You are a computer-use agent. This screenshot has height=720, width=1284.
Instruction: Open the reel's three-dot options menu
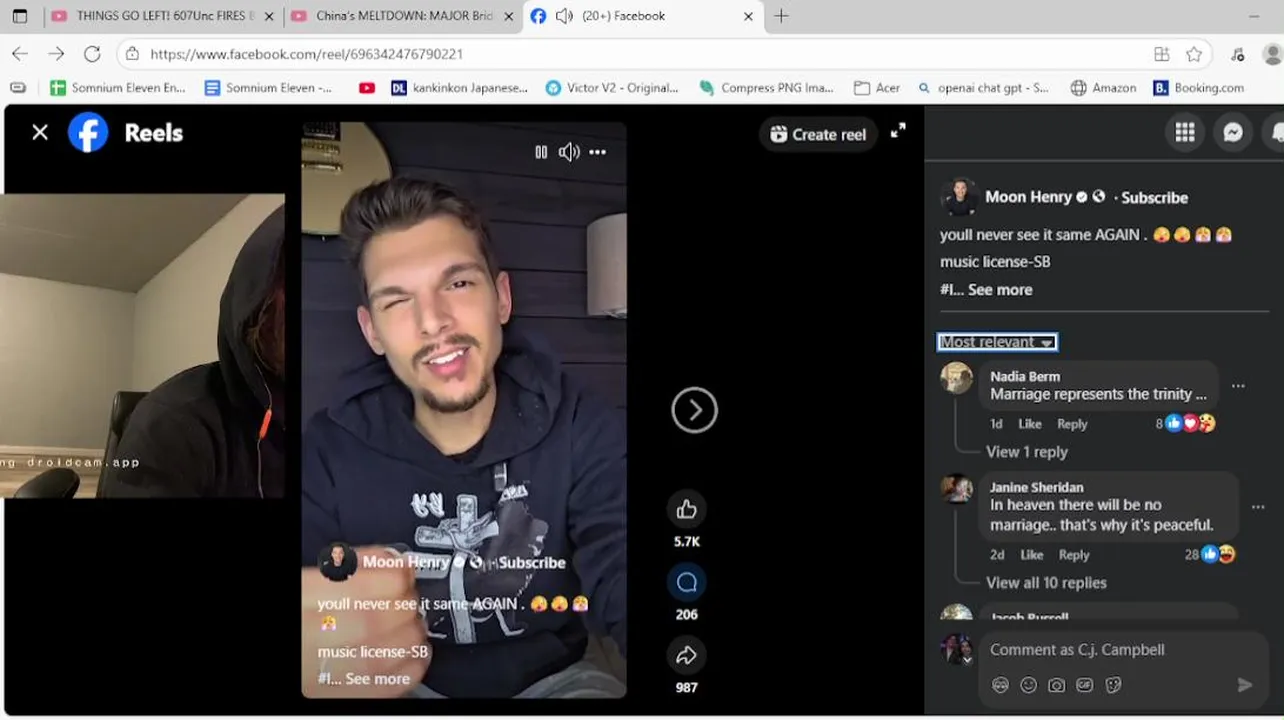click(598, 152)
